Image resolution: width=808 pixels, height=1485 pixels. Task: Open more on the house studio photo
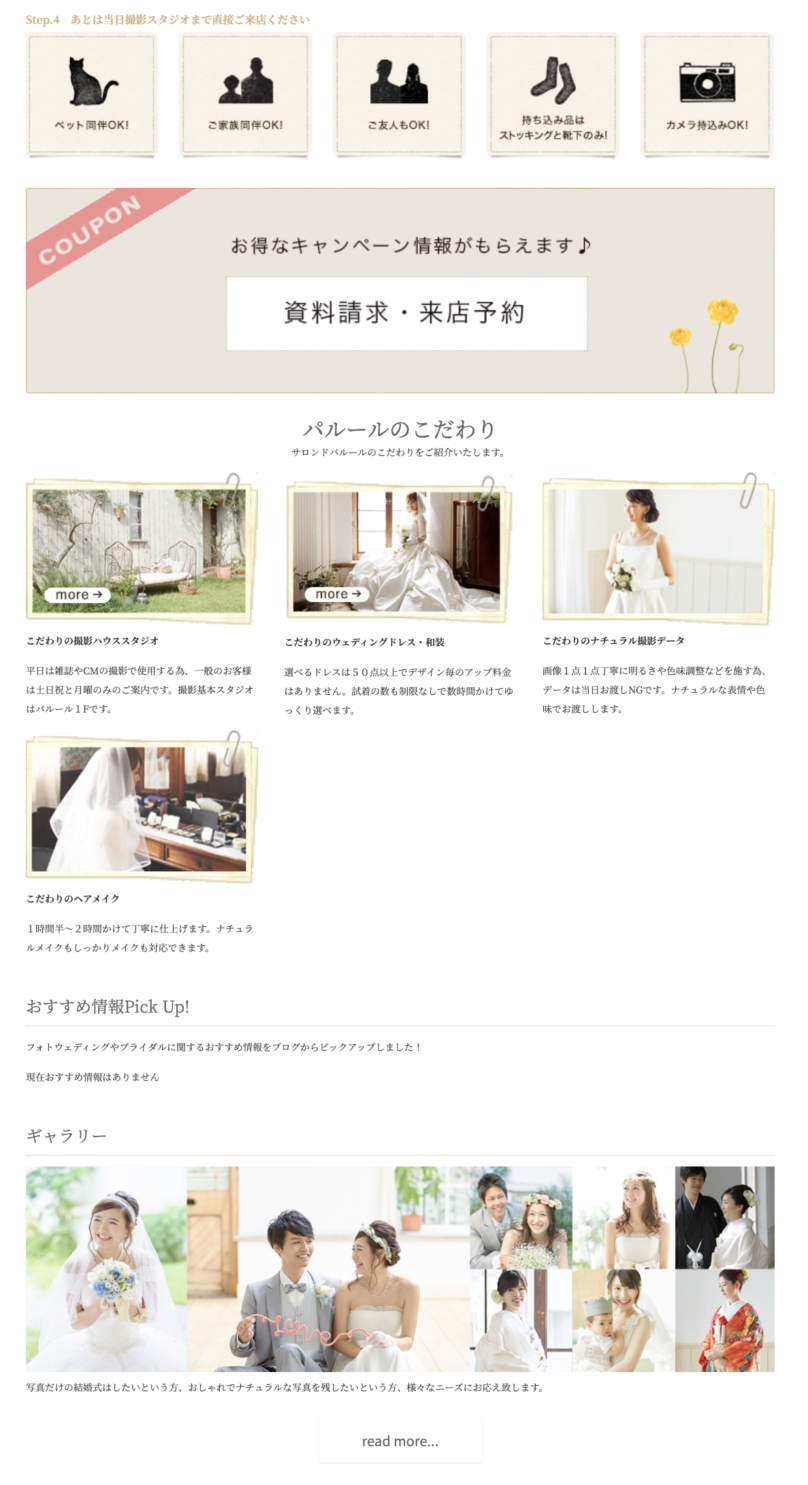77,595
